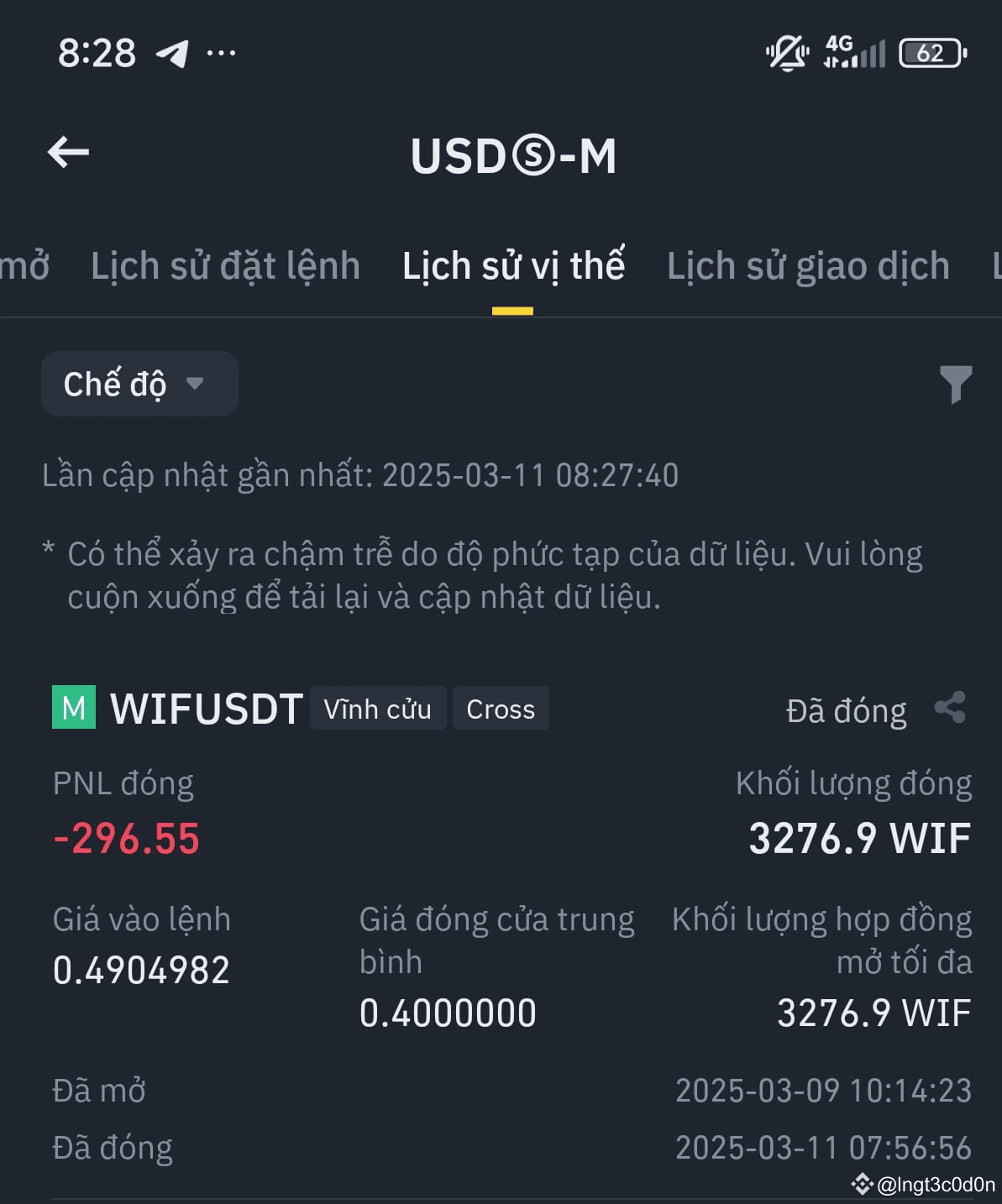Tap the red PNL value -296.55

click(x=124, y=839)
